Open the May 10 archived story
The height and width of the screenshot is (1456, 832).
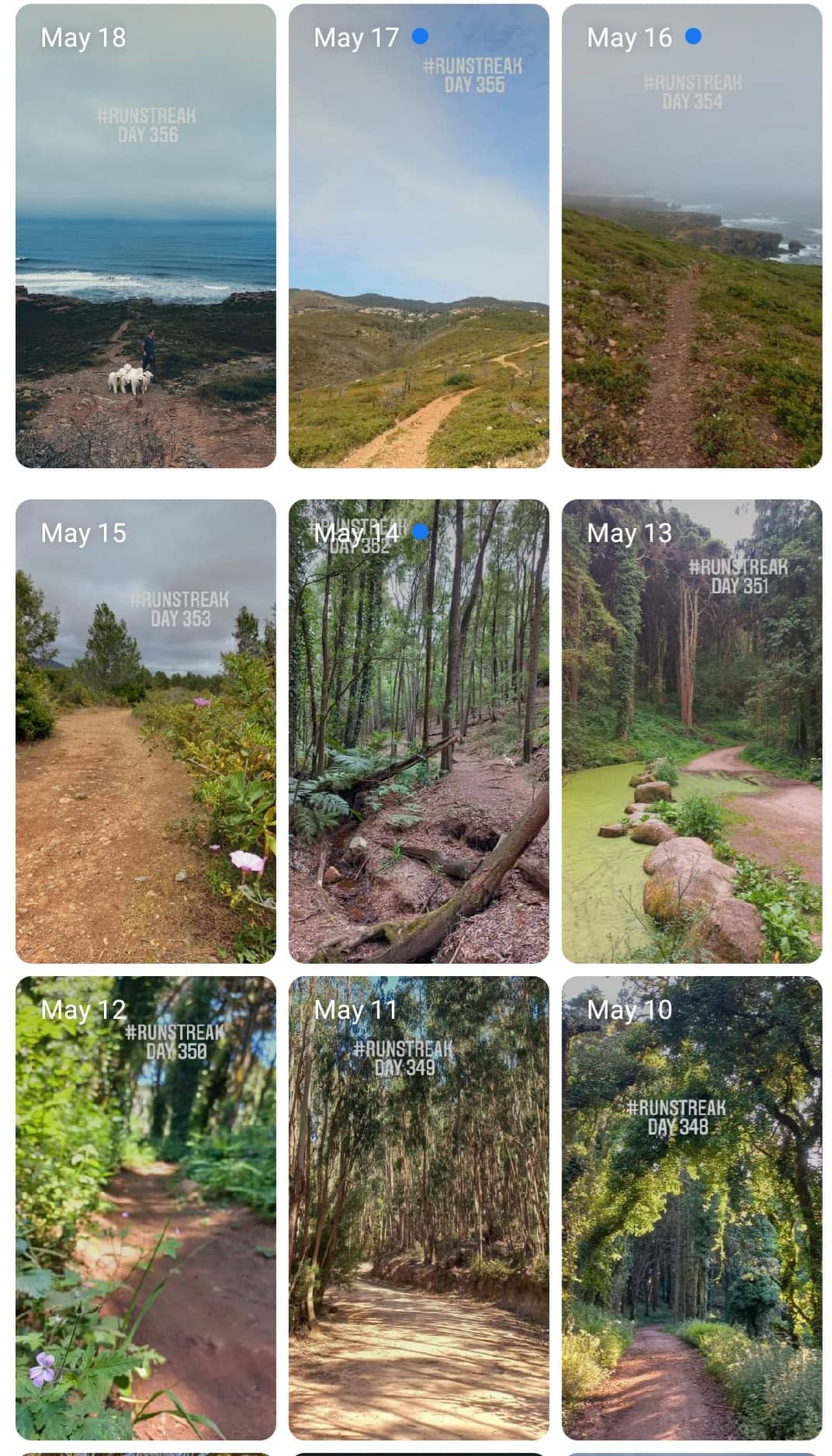[x=692, y=1208]
